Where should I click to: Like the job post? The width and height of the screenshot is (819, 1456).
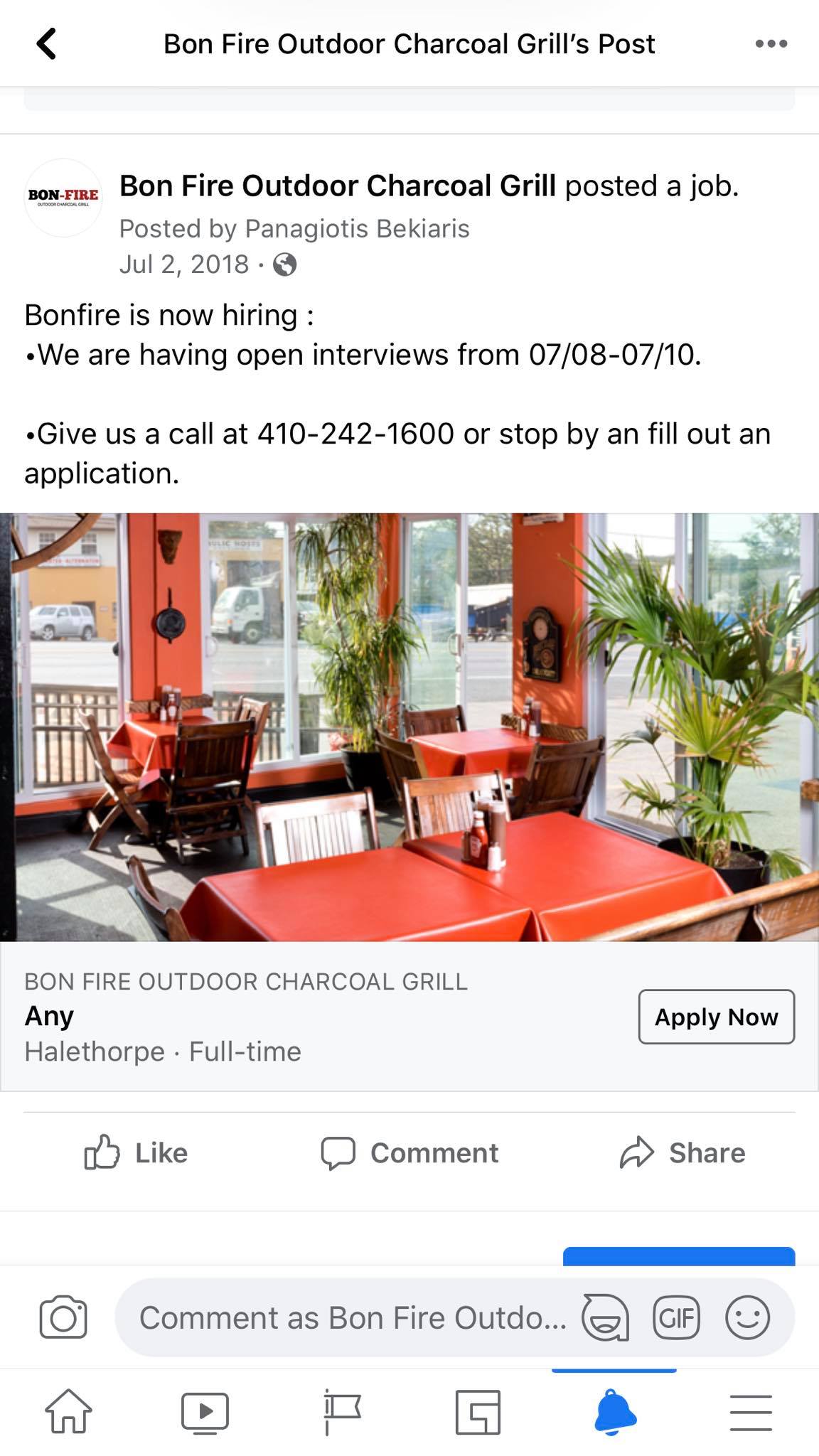coord(136,1152)
